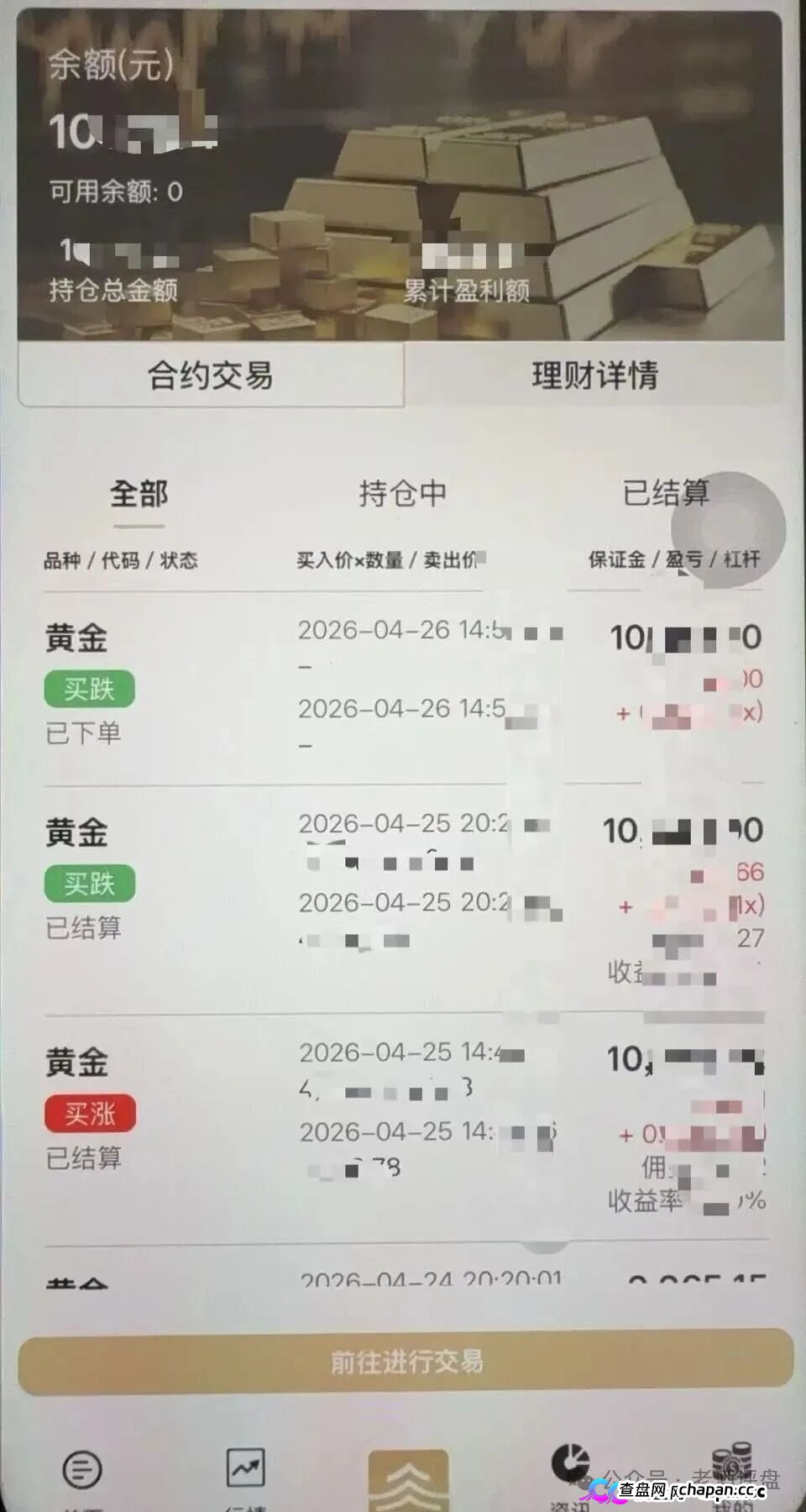Show 持仓中 open positions tab
The image size is (806, 1512).
click(x=403, y=494)
